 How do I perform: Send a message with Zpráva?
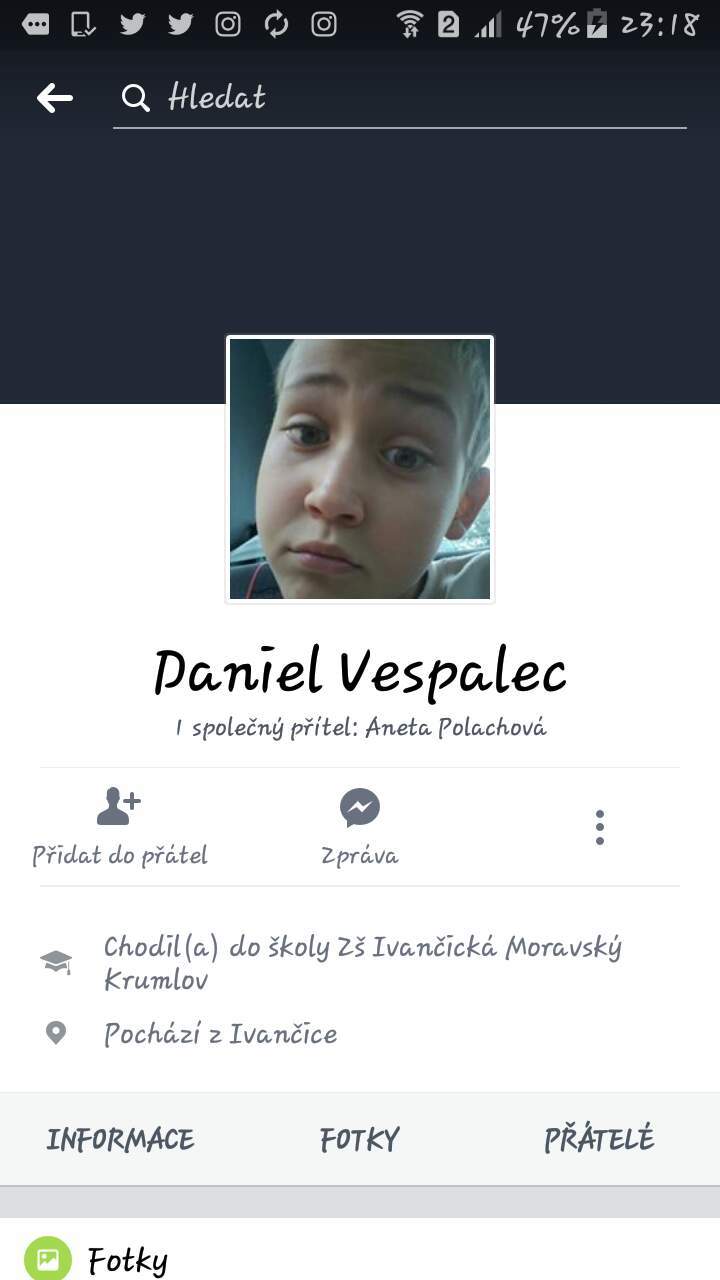tap(360, 827)
